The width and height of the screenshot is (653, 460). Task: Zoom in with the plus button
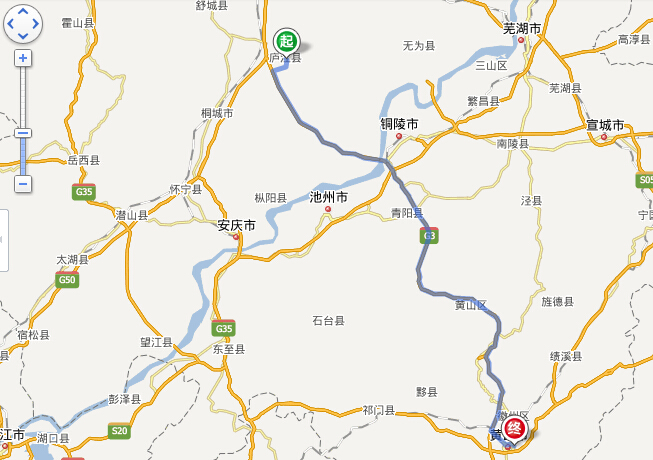tap(23, 58)
